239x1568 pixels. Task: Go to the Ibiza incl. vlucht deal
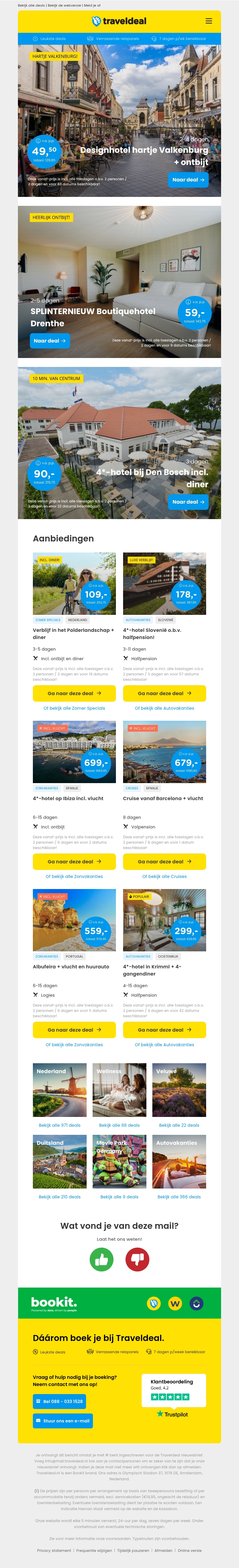(x=74, y=861)
